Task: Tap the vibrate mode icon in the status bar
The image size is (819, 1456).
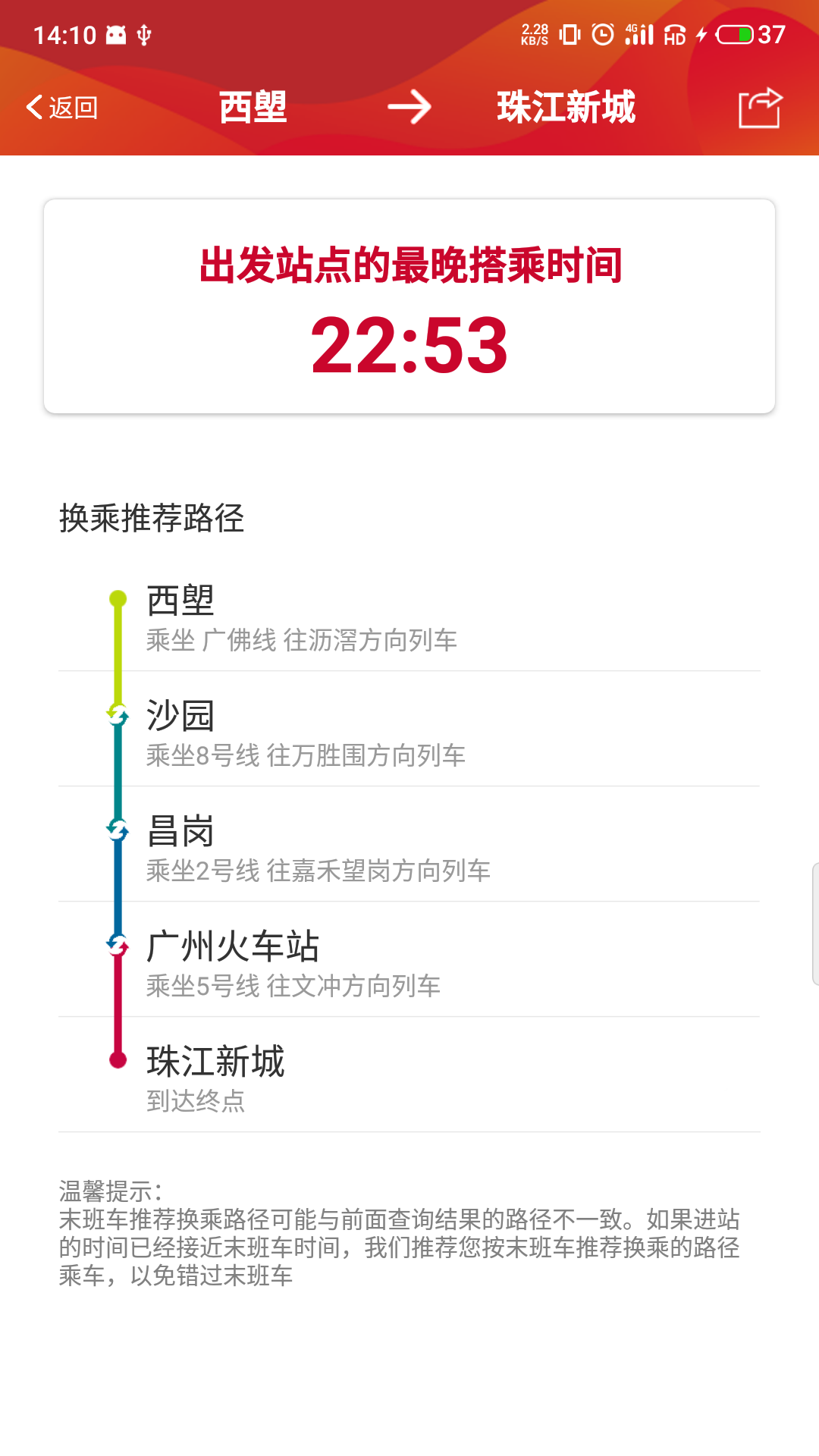Action: [x=569, y=33]
